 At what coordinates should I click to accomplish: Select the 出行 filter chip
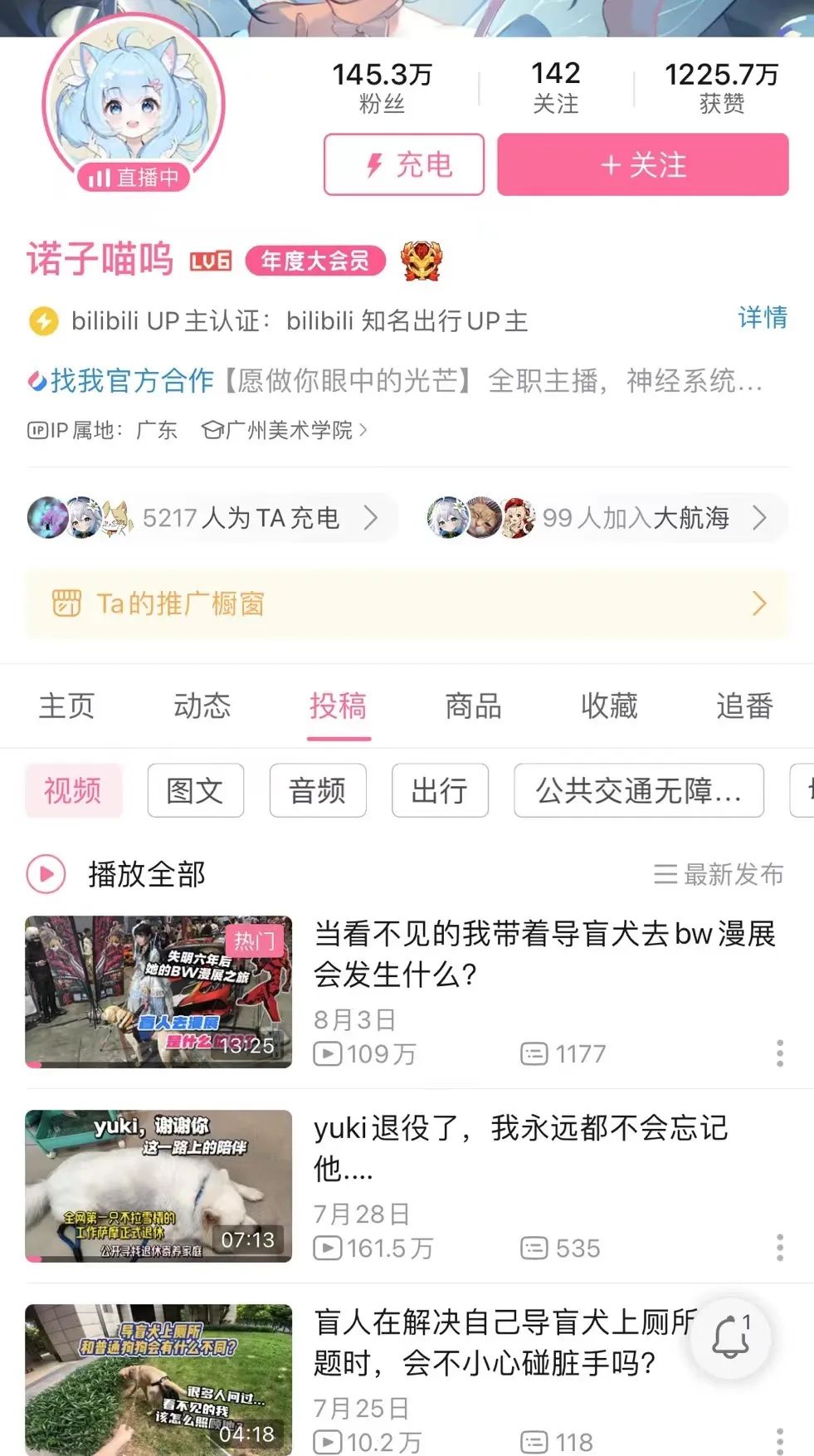pyautogui.click(x=439, y=790)
